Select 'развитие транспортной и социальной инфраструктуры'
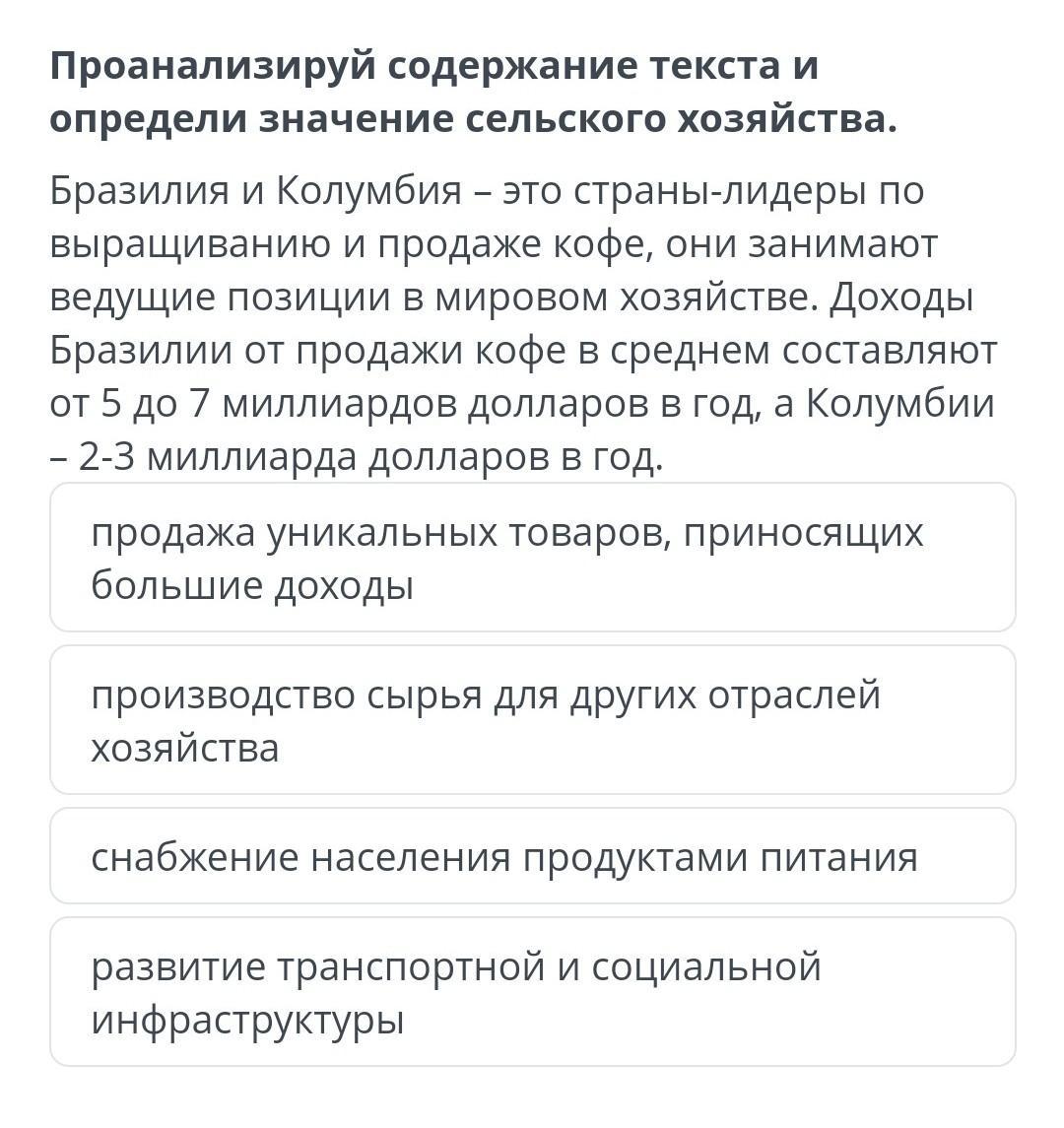This screenshot has width=1064, height=1128. point(532,992)
